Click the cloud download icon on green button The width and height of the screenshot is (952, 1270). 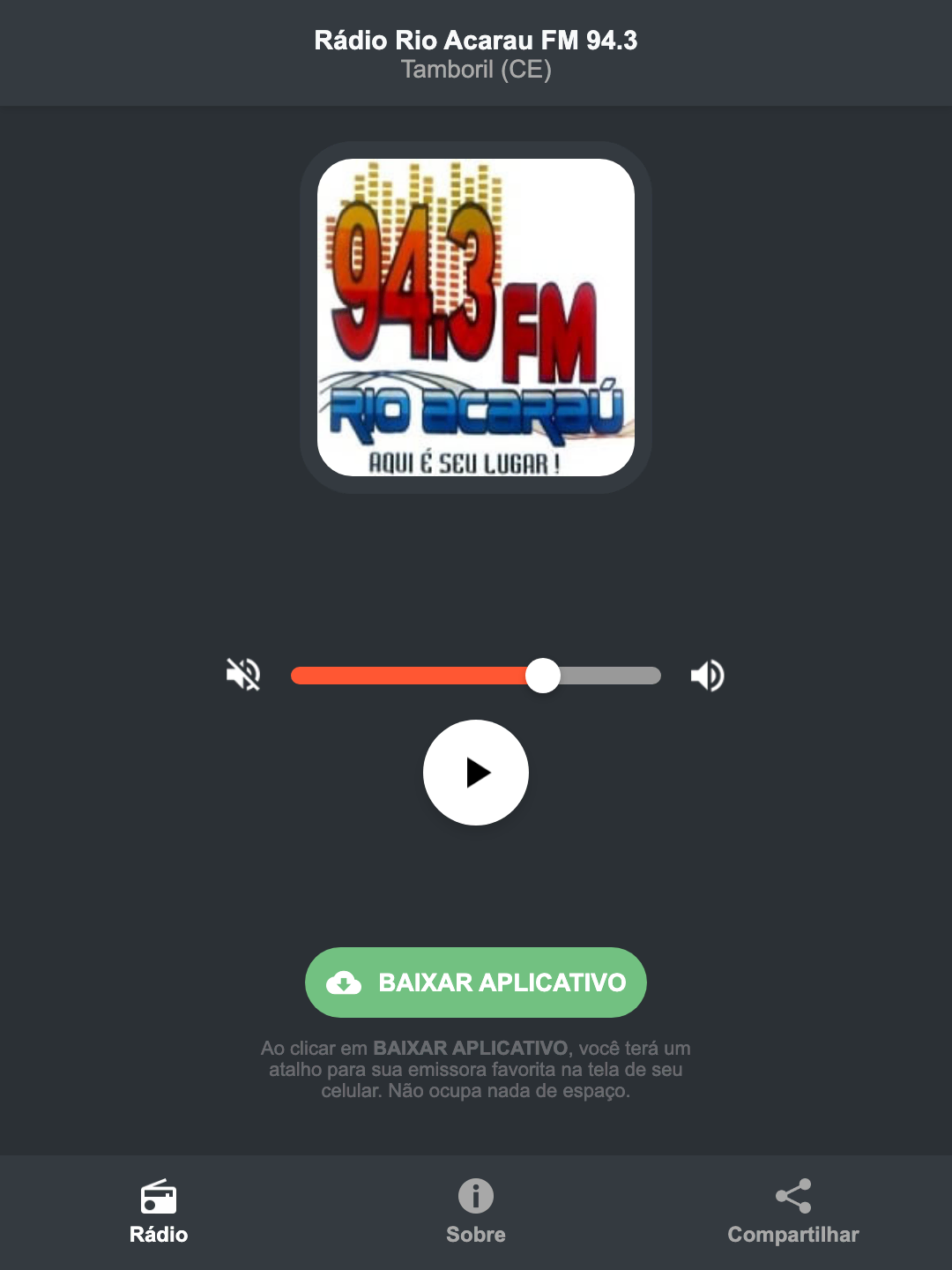(x=346, y=982)
